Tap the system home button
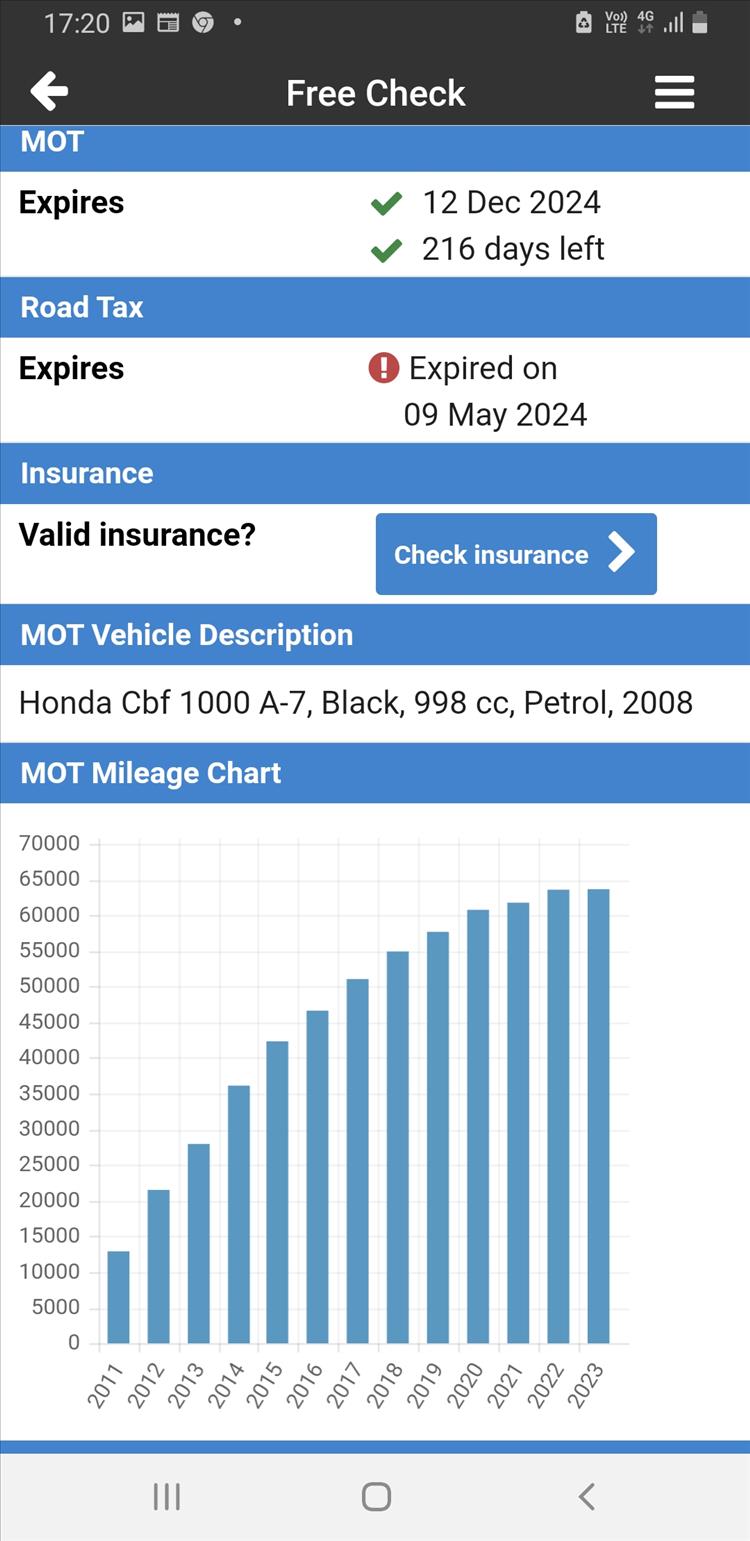Image resolution: width=750 pixels, height=1541 pixels. click(376, 1496)
